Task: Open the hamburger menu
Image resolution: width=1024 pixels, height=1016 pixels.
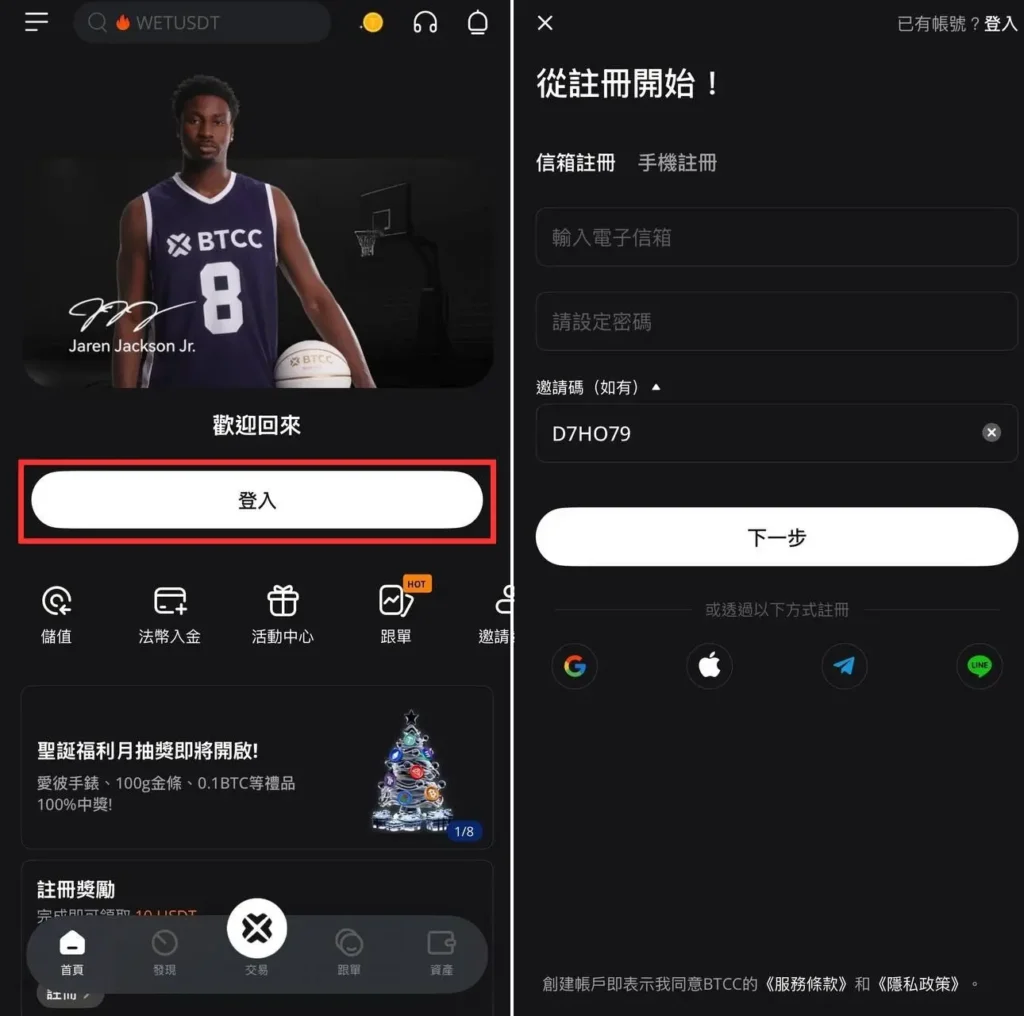Action: pyautogui.click(x=37, y=22)
